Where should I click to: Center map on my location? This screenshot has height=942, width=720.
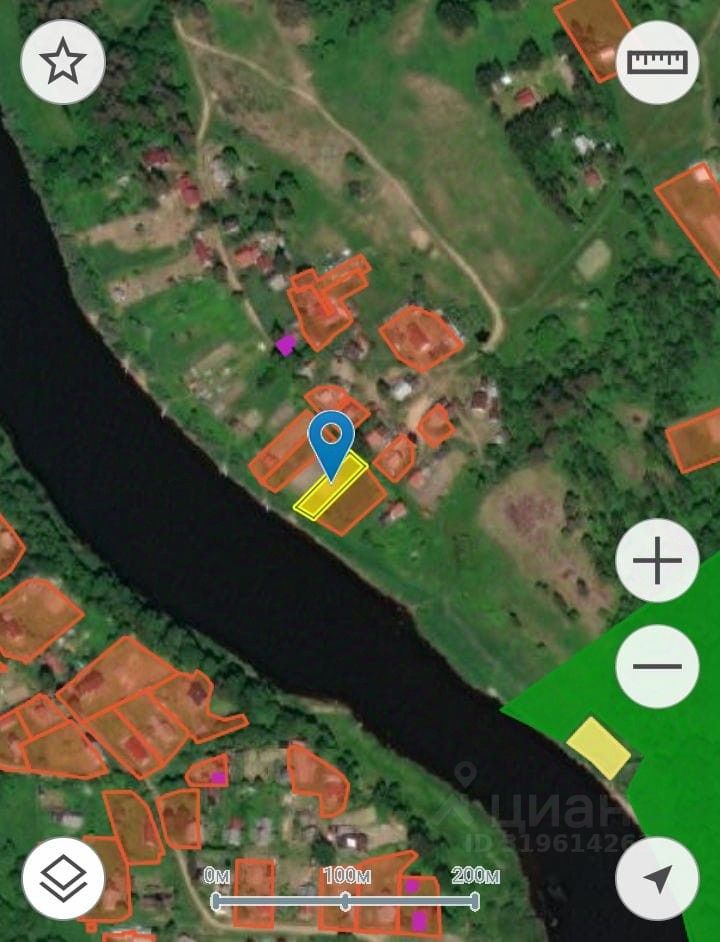click(x=657, y=878)
